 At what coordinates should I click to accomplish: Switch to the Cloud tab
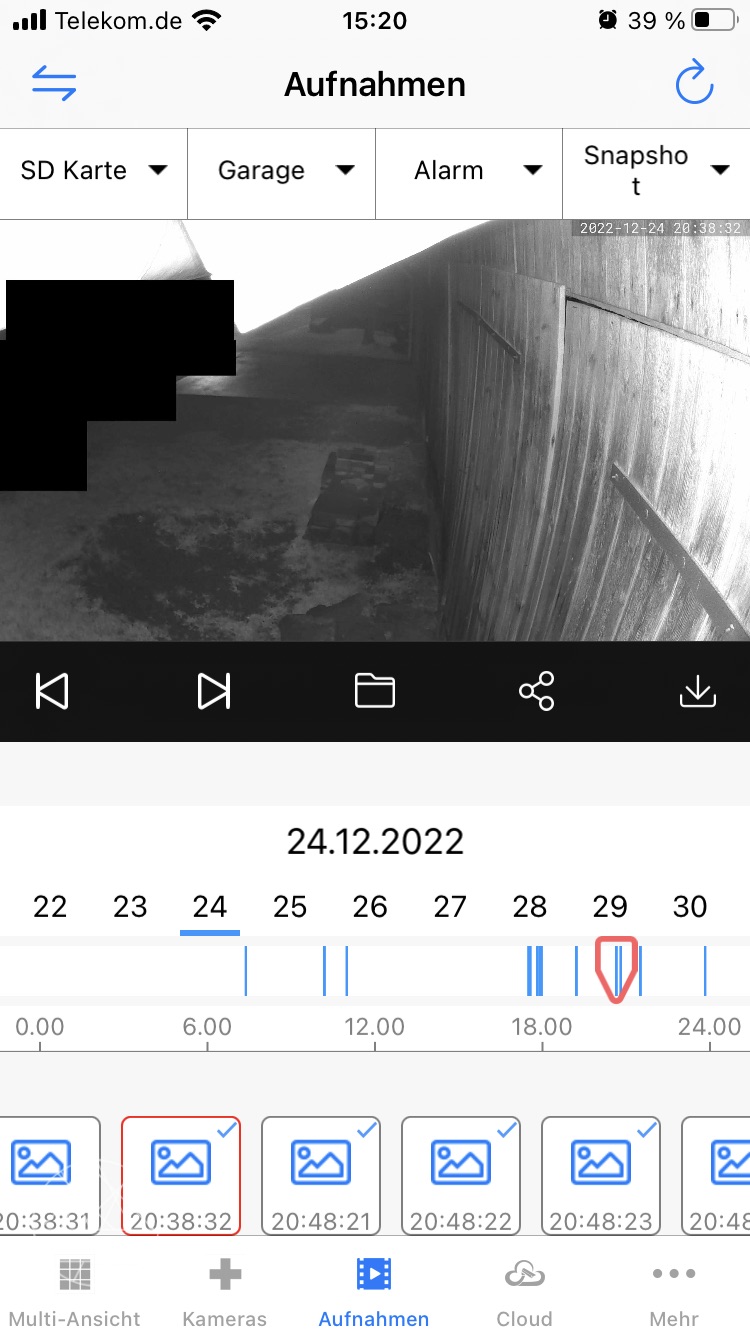(x=524, y=1290)
